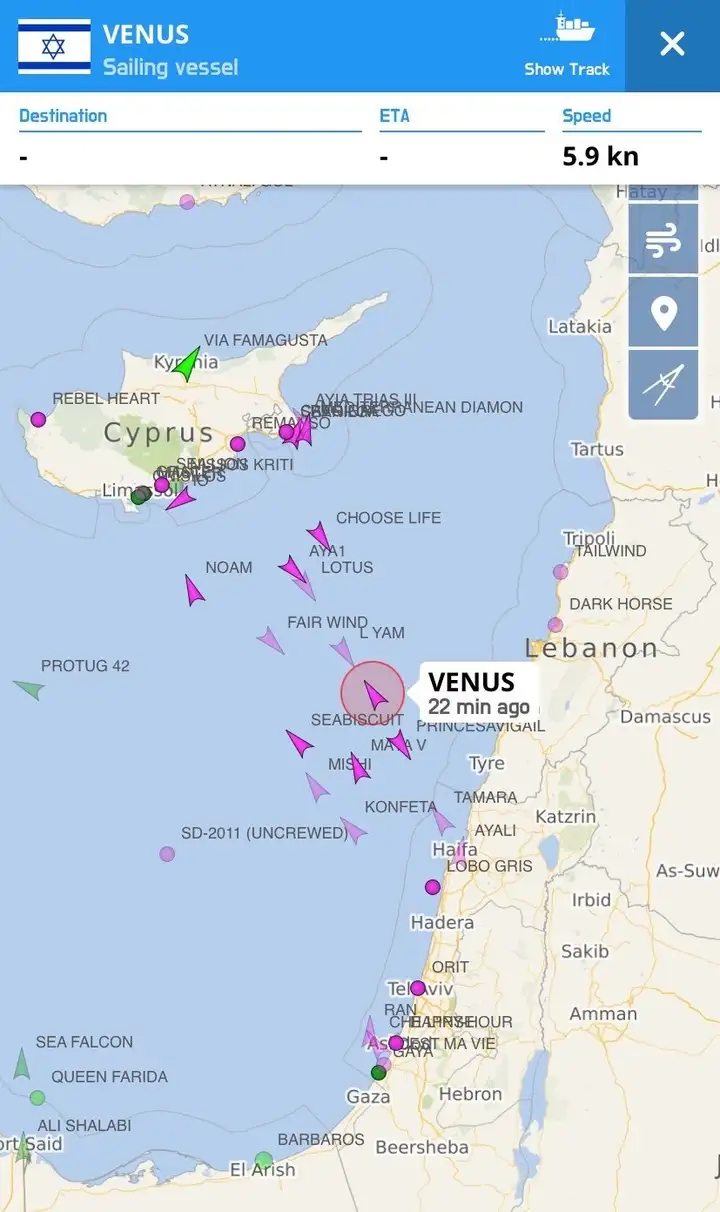The height and width of the screenshot is (1212, 720).
Task: Open the distance measuring compass tool
Action: [663, 385]
